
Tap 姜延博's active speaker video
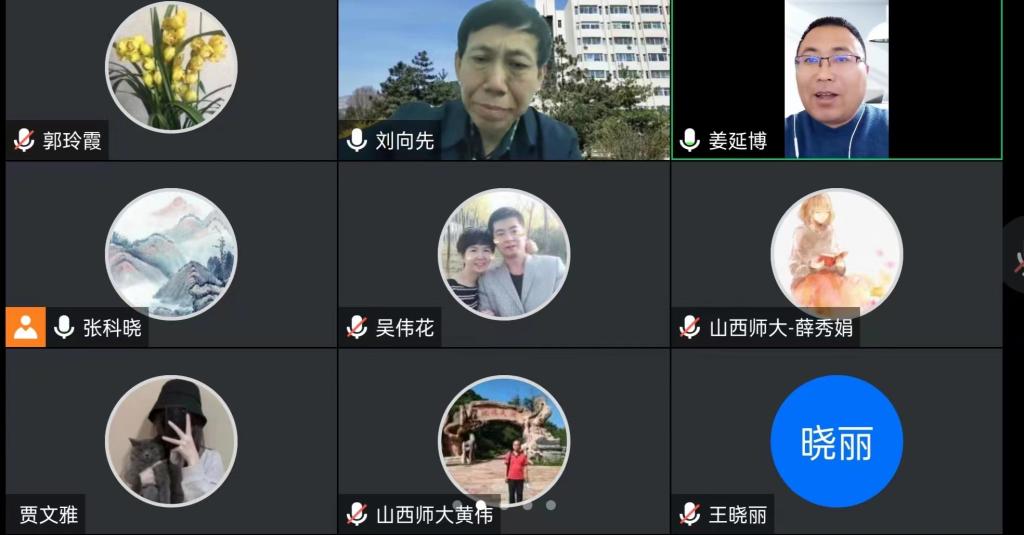[836, 78]
